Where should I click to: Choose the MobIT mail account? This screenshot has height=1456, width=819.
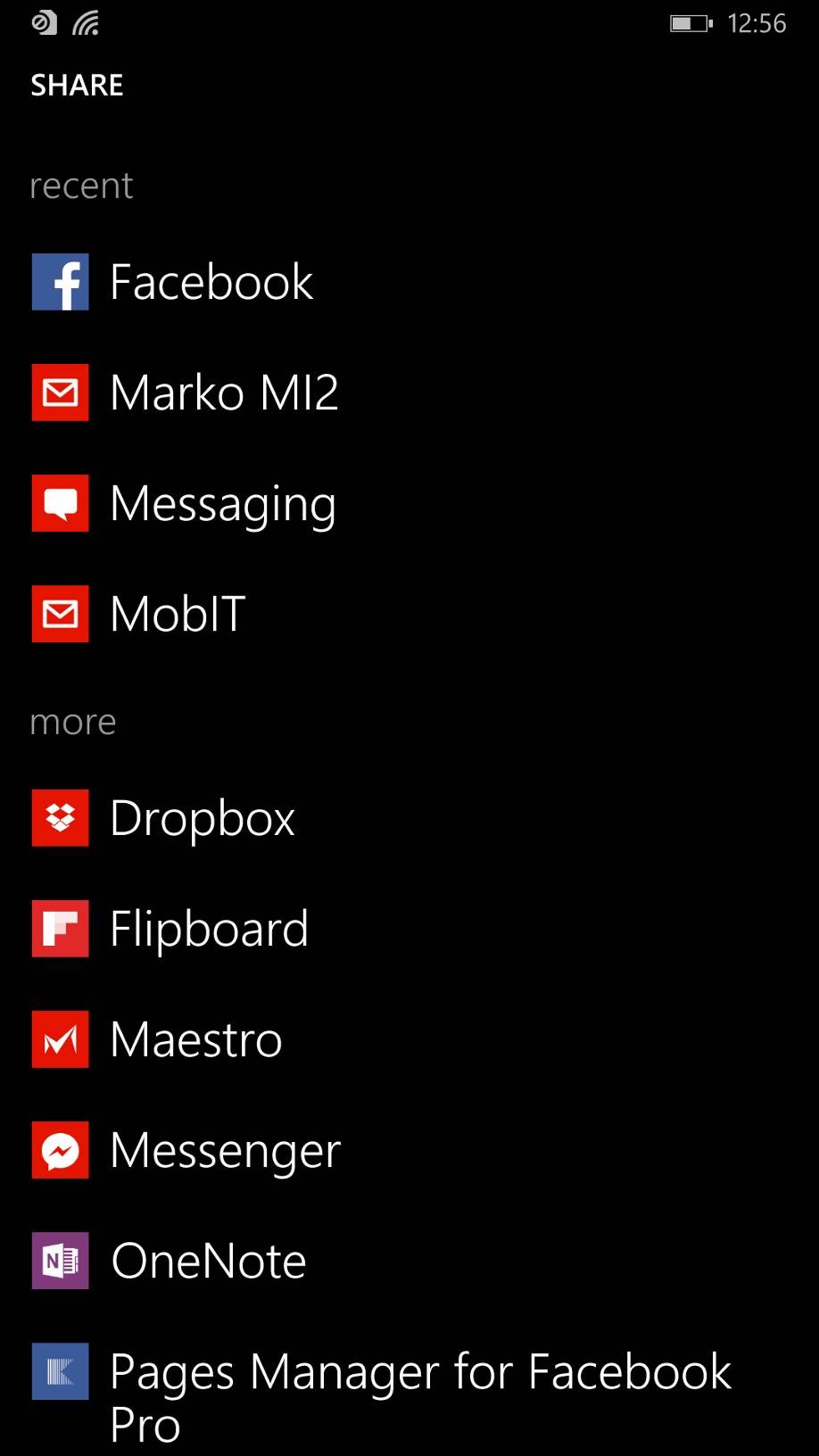click(x=177, y=614)
